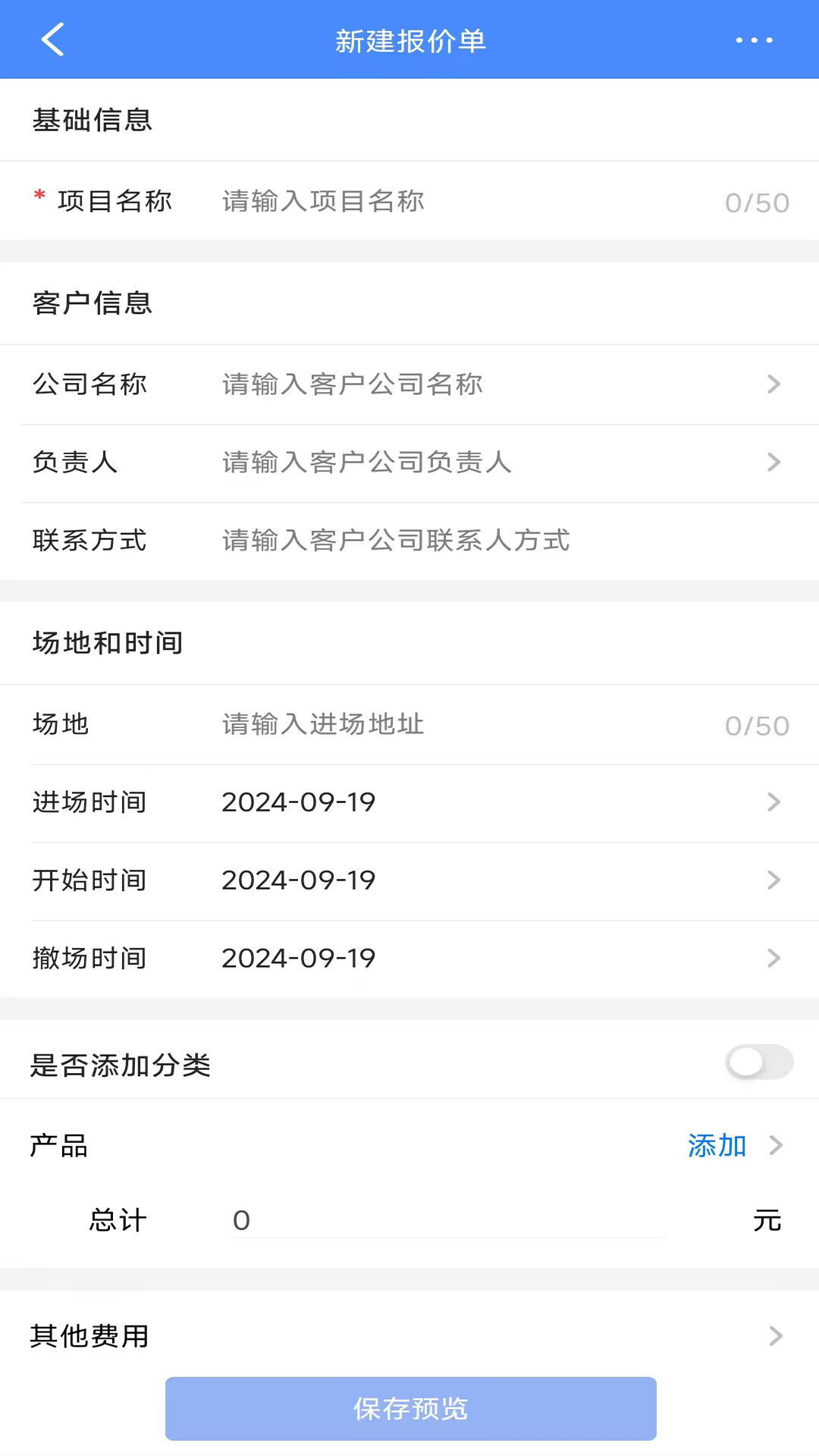Expand the 负责人 selection row

(773, 463)
